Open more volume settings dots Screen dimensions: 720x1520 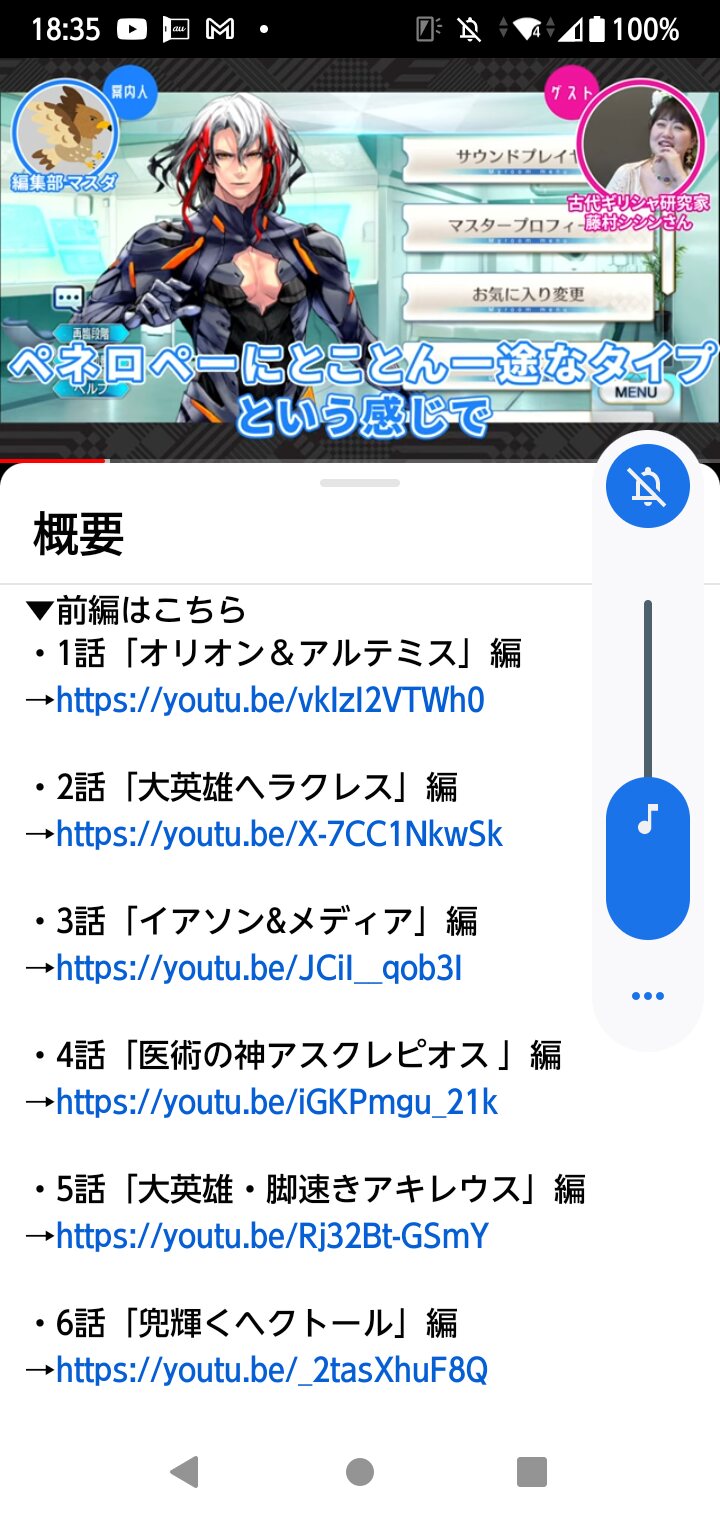[647, 996]
